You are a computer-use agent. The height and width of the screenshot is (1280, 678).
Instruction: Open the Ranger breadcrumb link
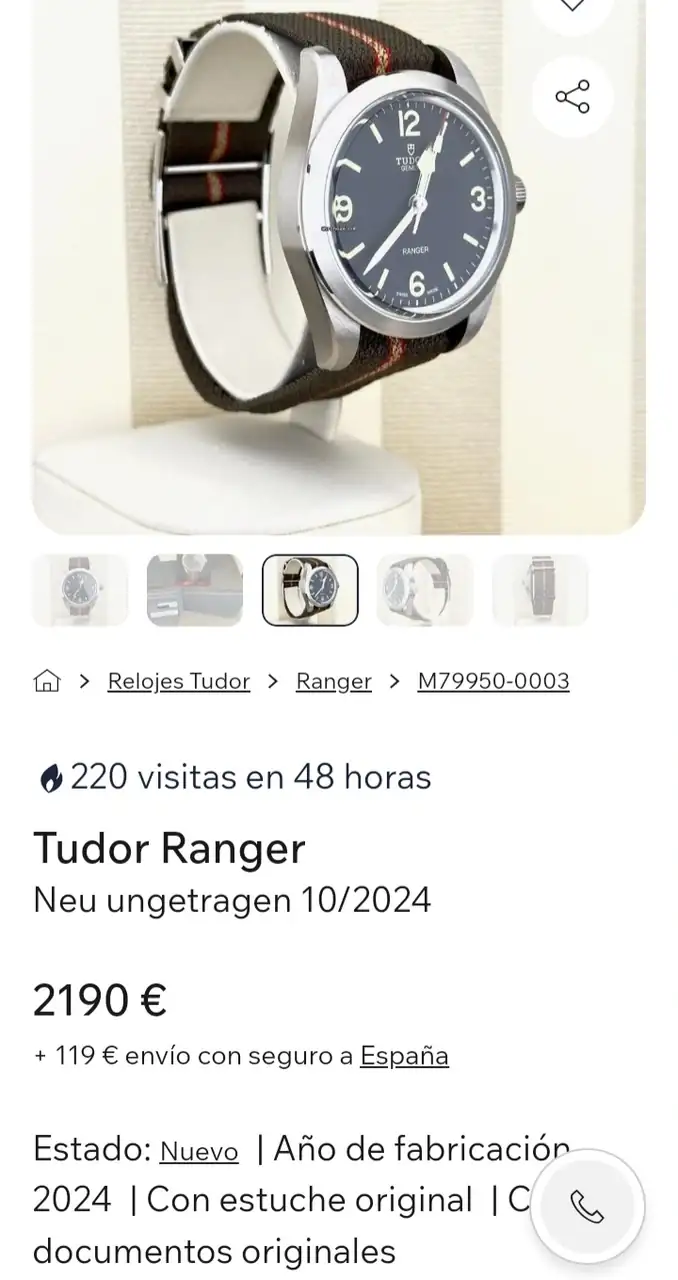(333, 681)
